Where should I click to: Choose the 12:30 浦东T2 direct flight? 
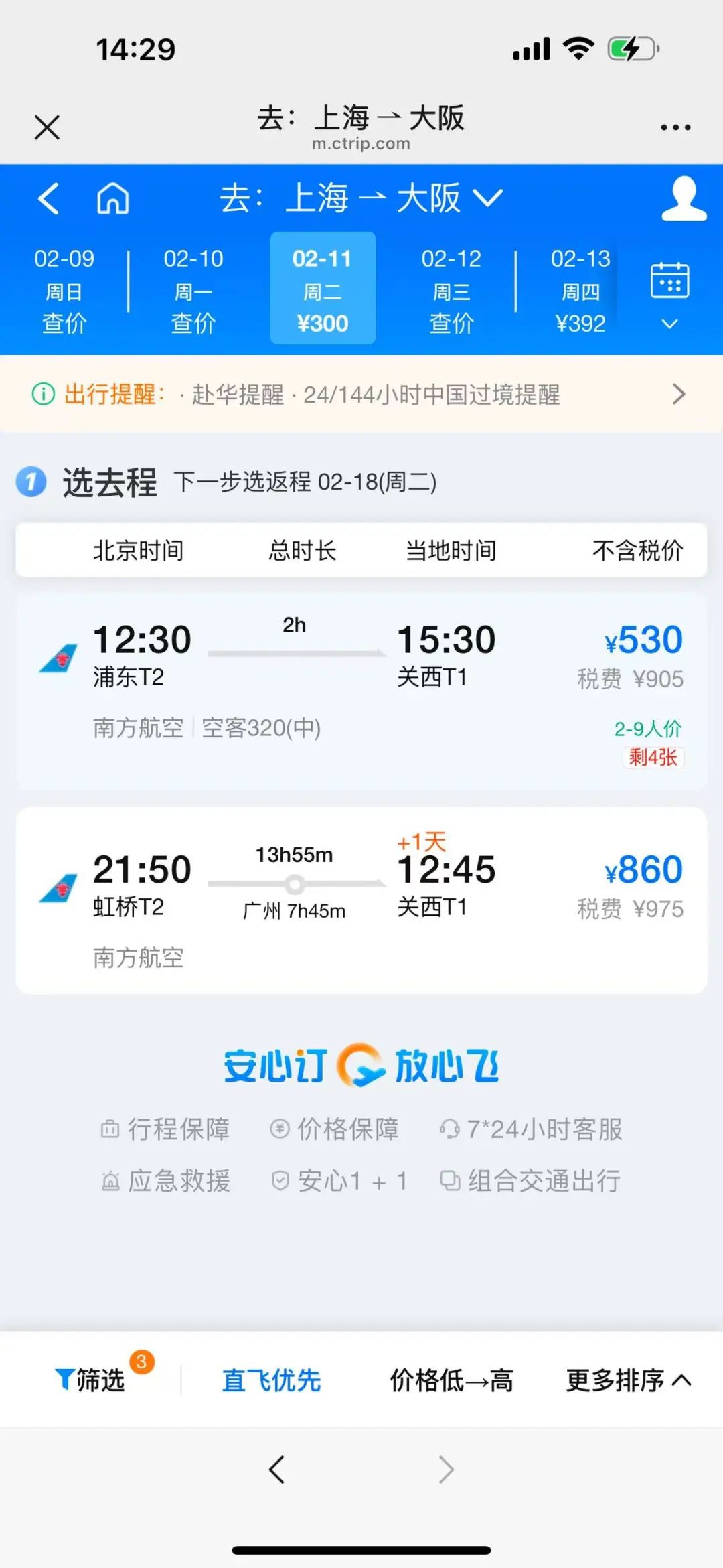point(361,691)
